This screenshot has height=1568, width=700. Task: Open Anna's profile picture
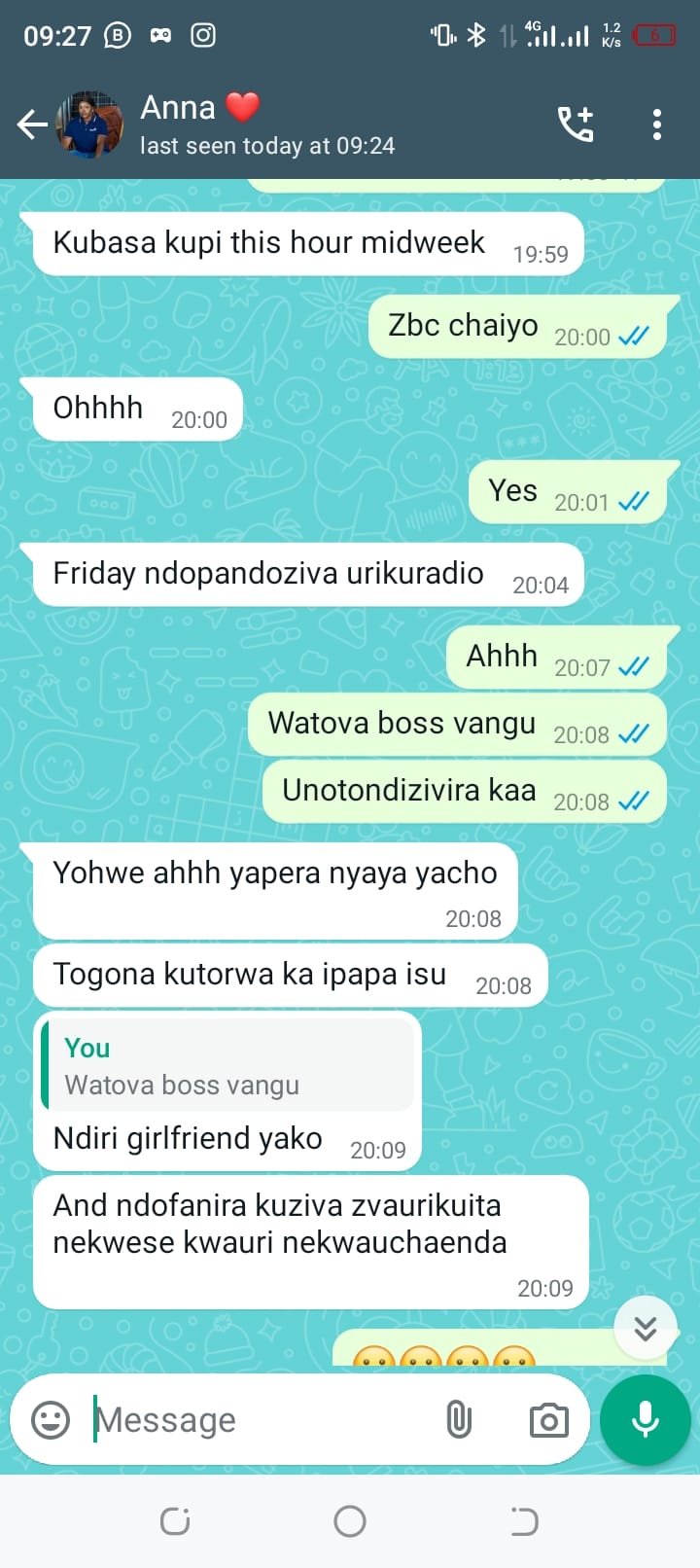click(x=89, y=125)
